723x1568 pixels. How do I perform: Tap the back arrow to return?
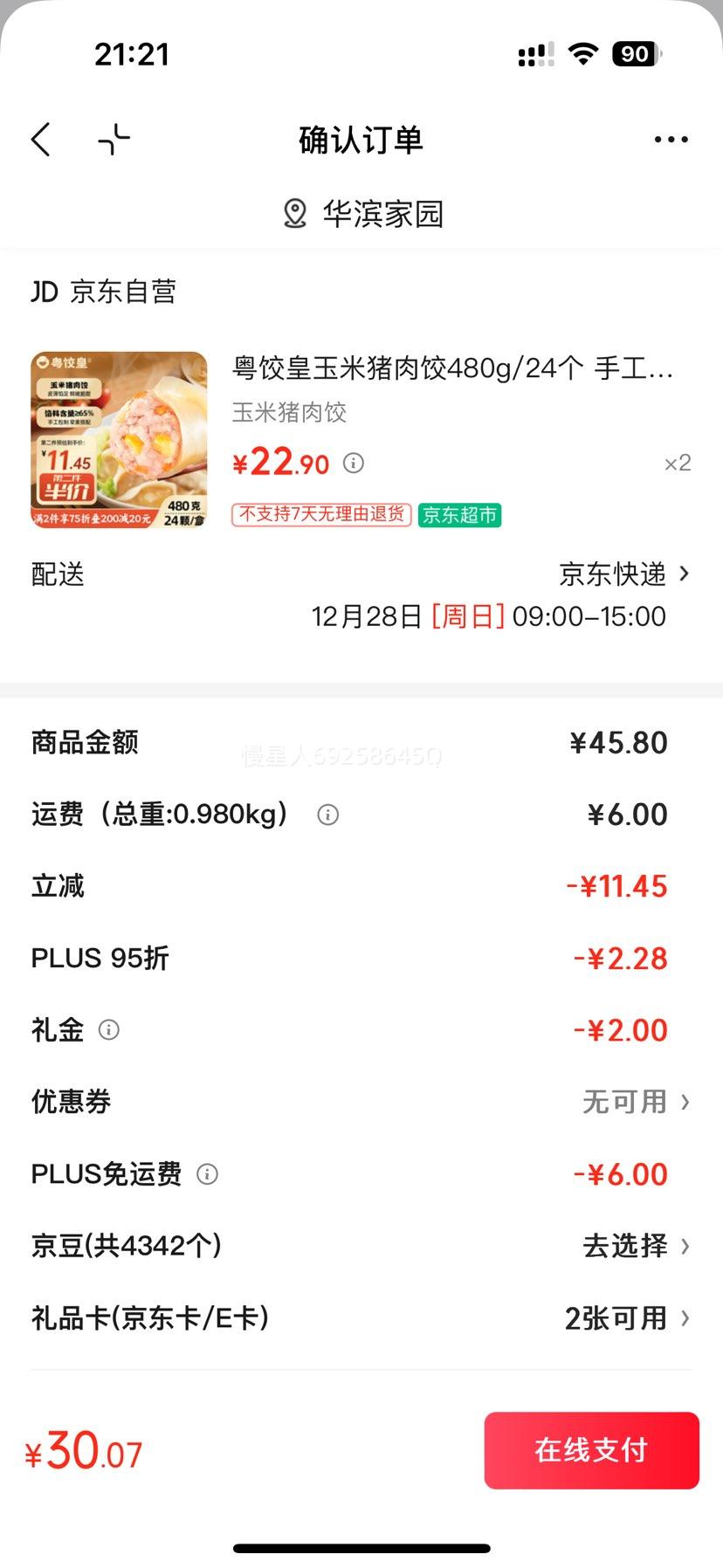click(x=41, y=139)
